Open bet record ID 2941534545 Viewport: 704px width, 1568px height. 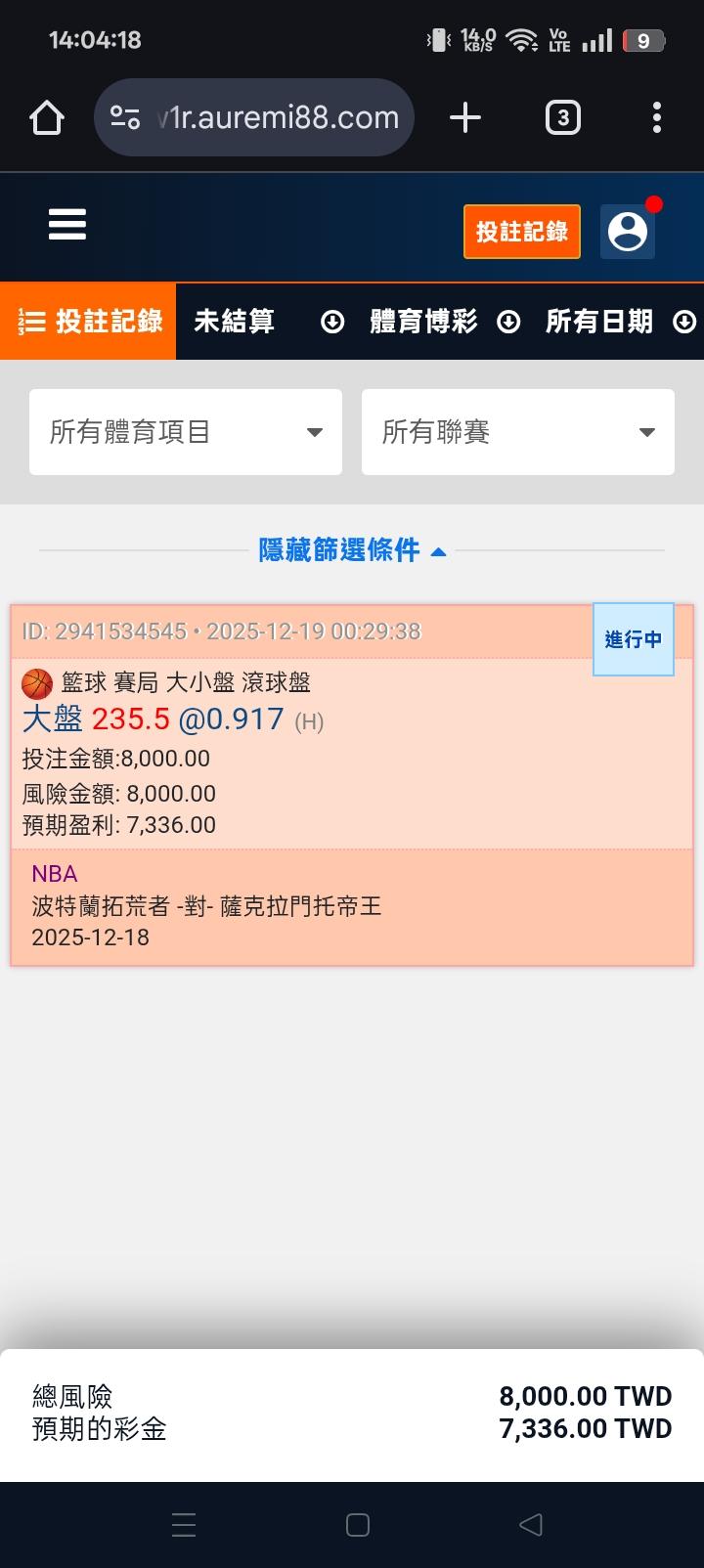tap(352, 786)
